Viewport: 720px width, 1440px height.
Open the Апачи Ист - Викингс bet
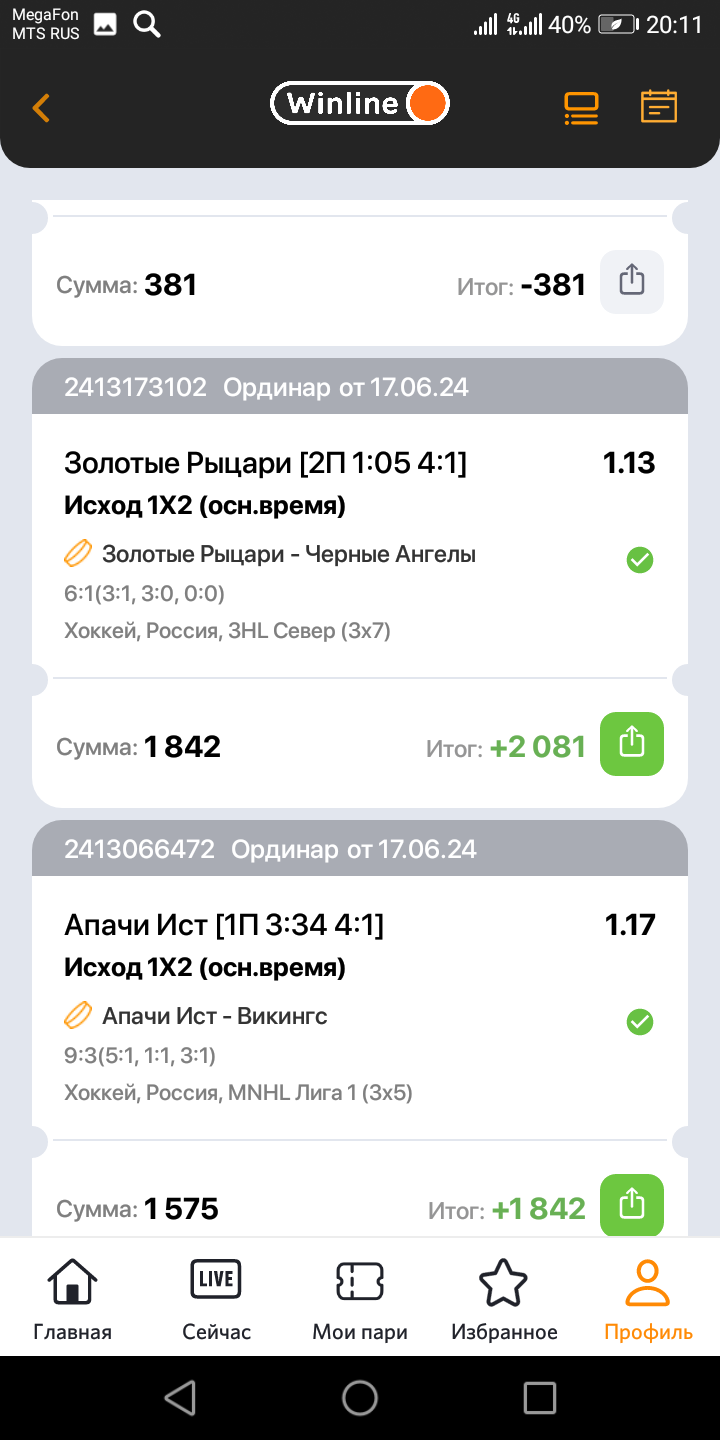click(215, 1016)
